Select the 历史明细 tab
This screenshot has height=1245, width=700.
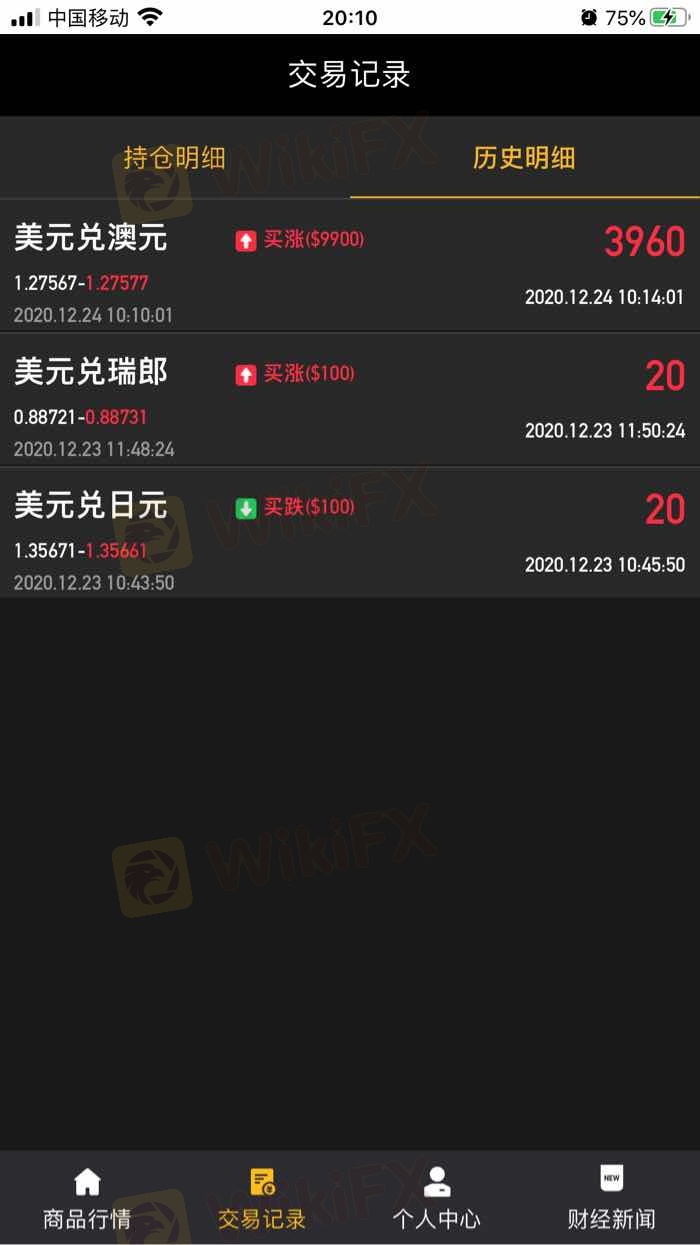(x=524, y=158)
